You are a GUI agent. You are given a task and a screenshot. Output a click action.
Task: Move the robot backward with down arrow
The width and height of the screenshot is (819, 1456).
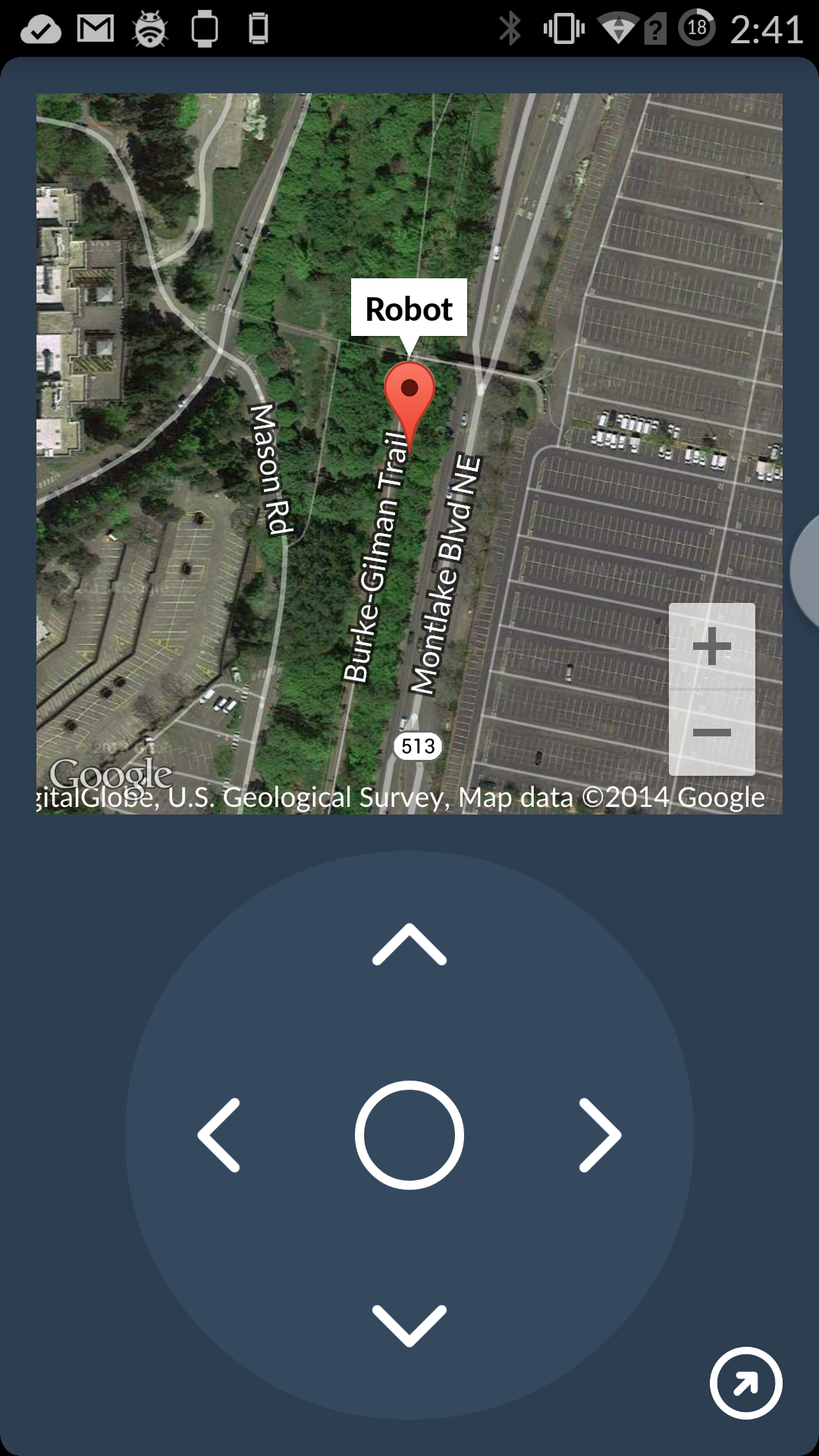[x=409, y=1326]
